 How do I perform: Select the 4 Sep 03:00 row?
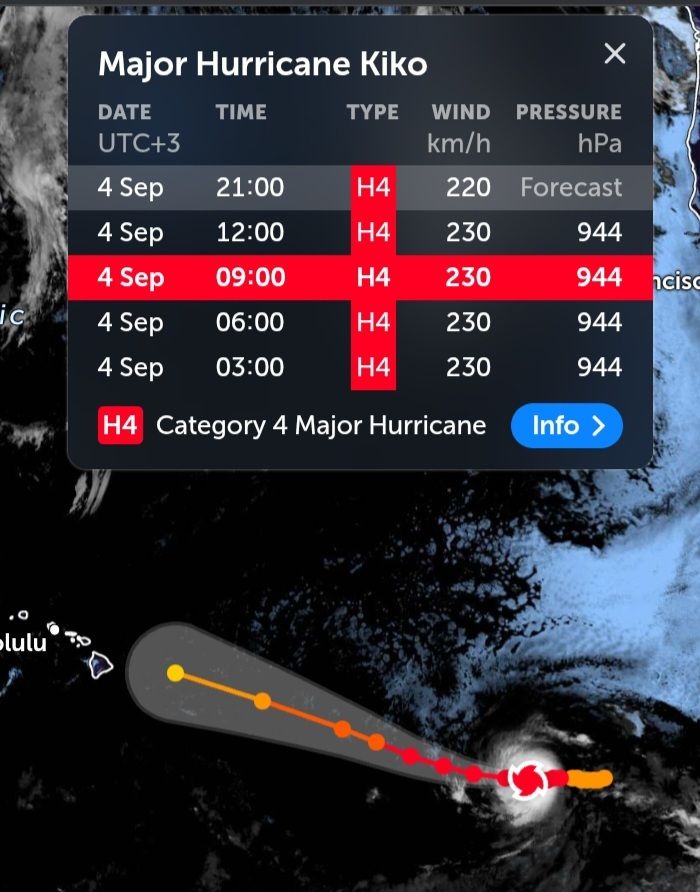point(360,367)
